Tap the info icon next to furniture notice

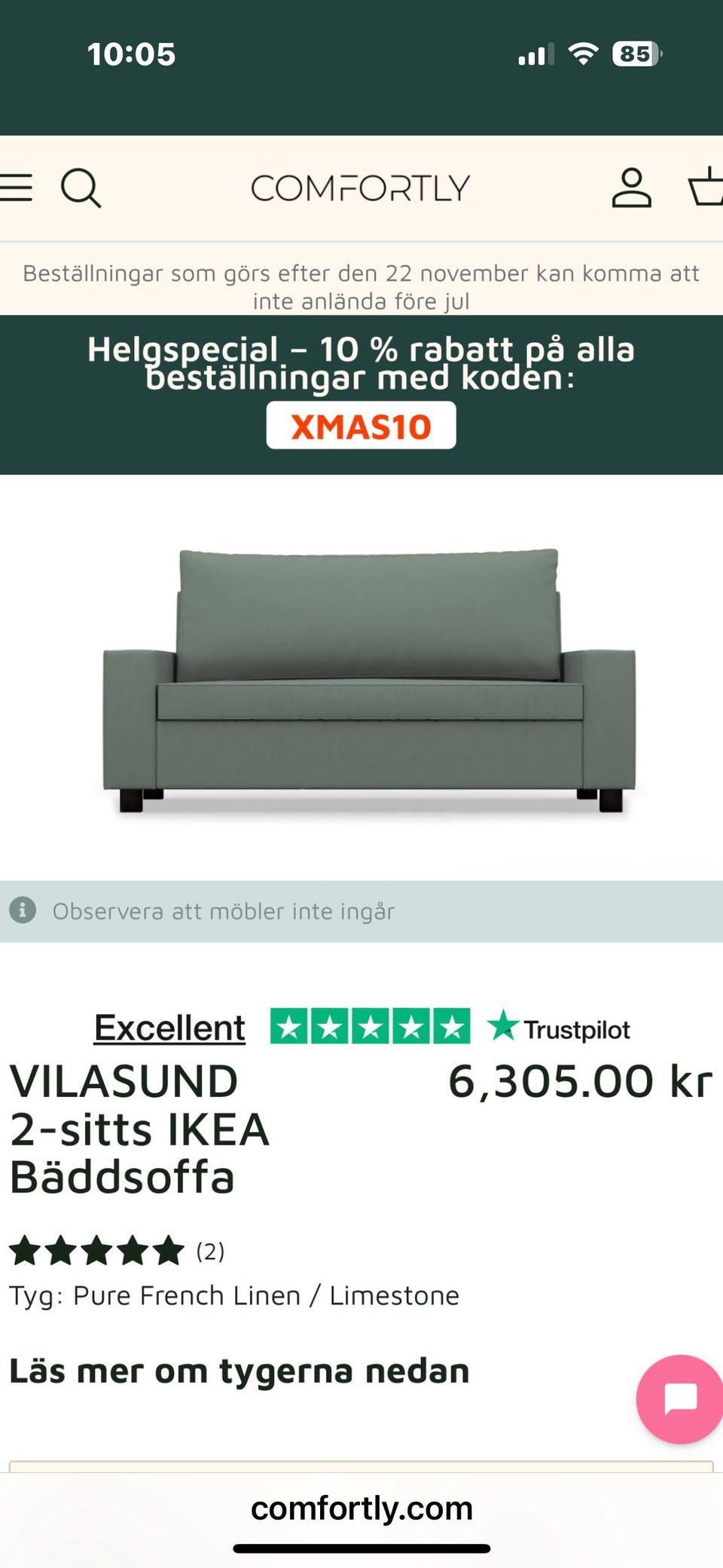tap(25, 909)
